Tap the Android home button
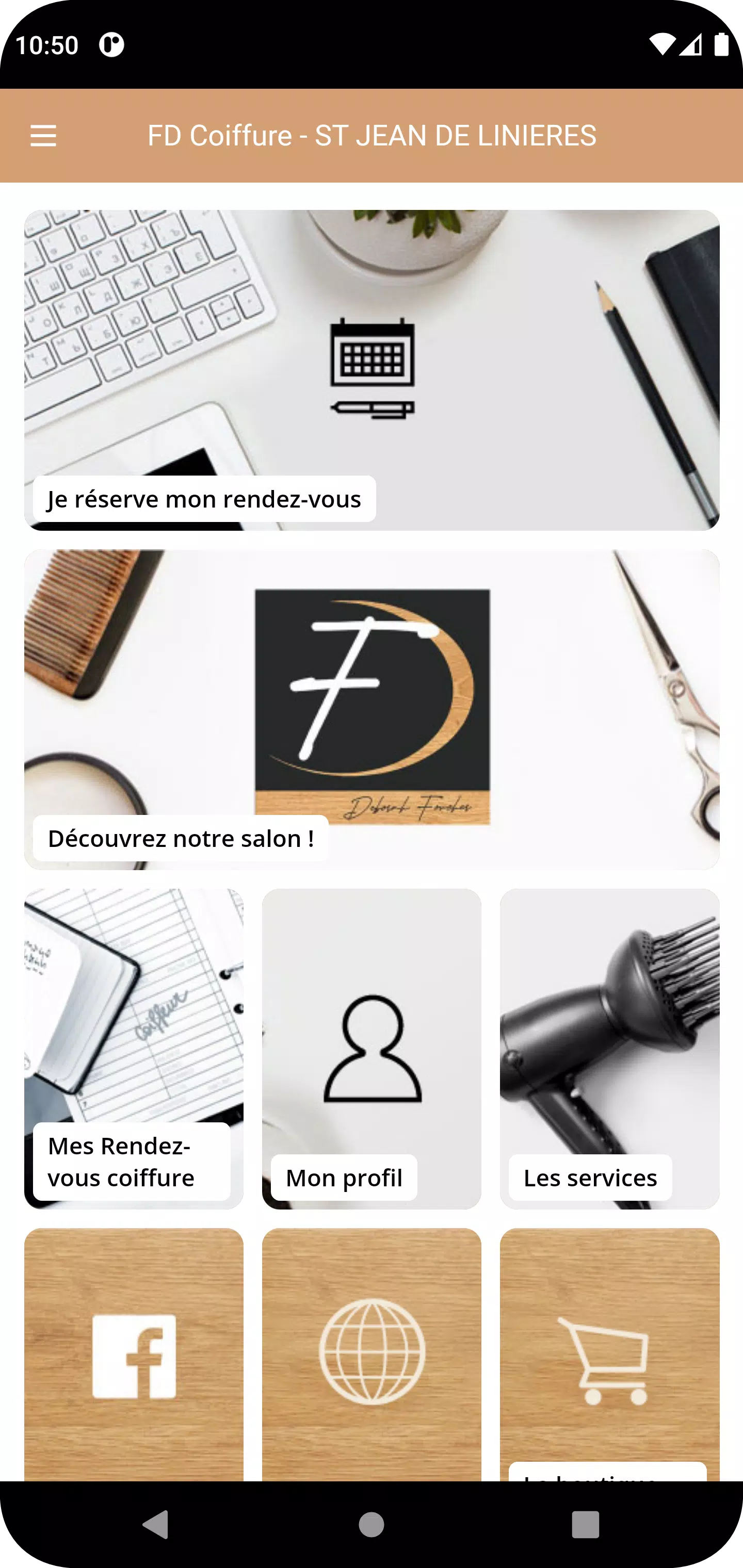This screenshot has height=1568, width=743. (372, 1526)
